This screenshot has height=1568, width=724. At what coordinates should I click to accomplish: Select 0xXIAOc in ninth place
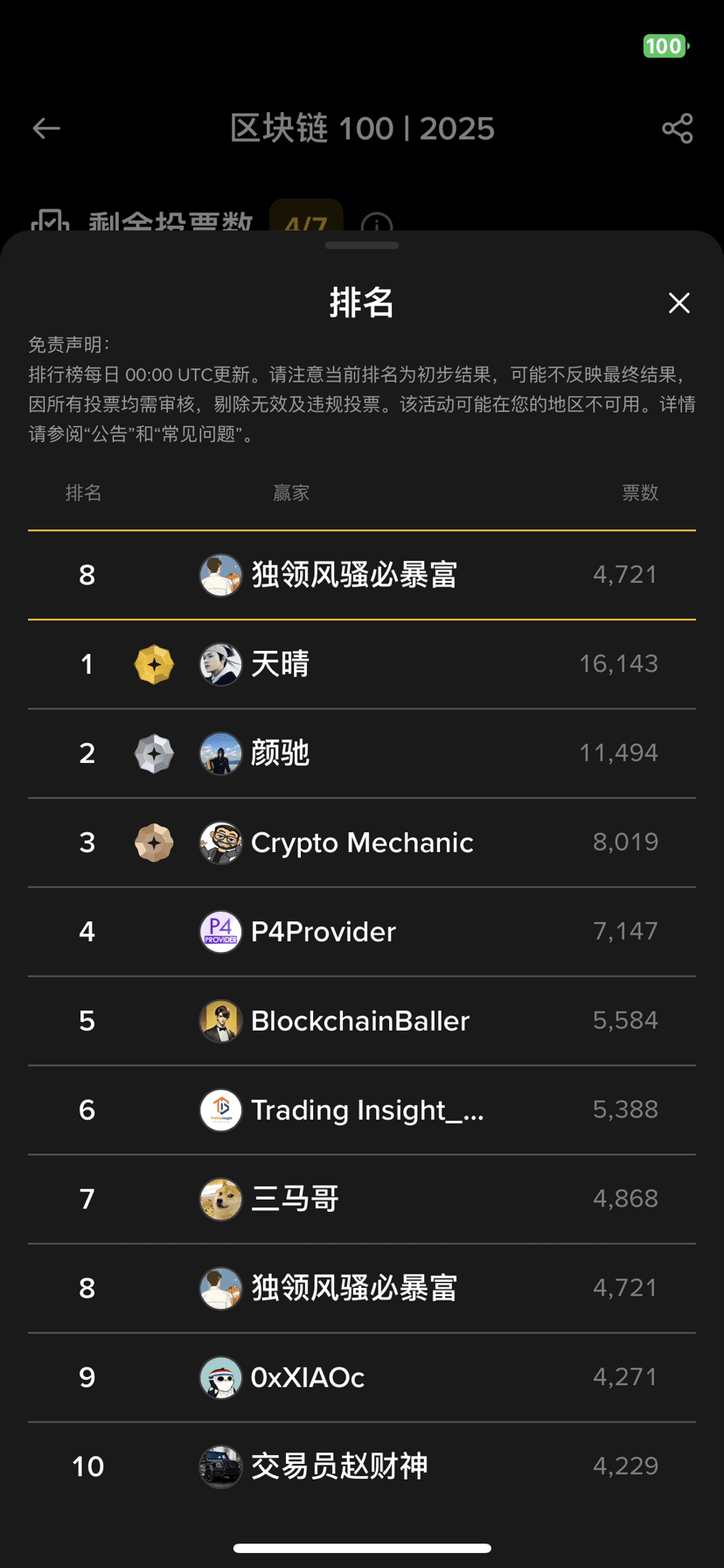point(307,1378)
